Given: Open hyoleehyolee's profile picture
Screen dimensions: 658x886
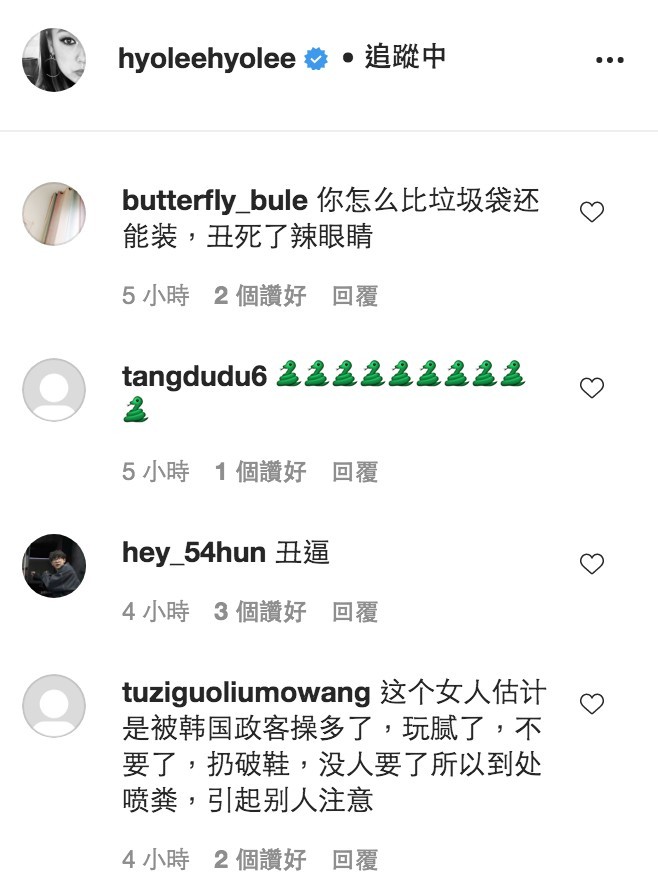Looking at the screenshot, I should (54, 60).
